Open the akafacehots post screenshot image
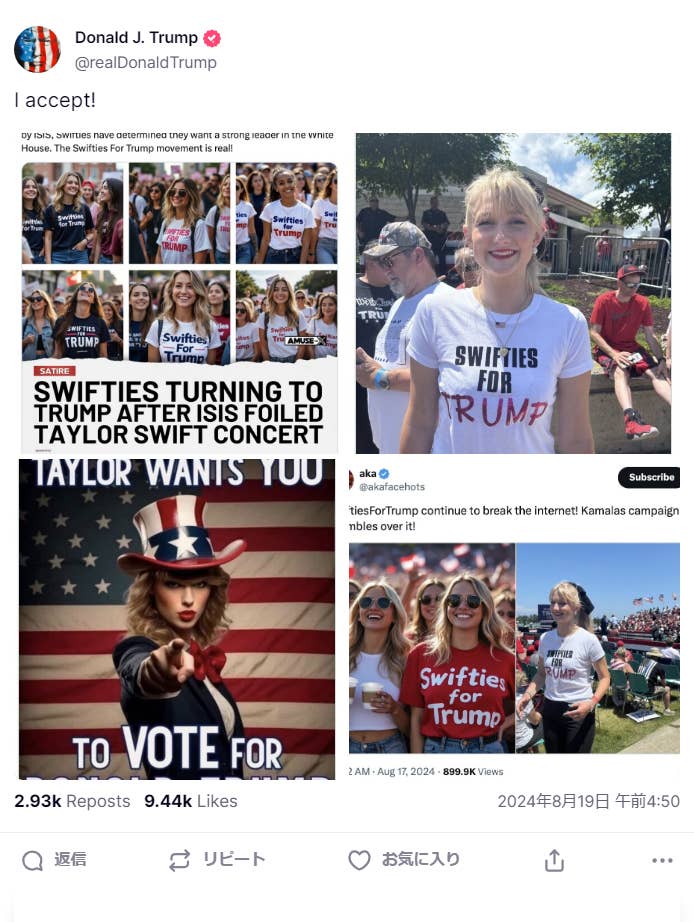694x922 pixels. [514, 619]
